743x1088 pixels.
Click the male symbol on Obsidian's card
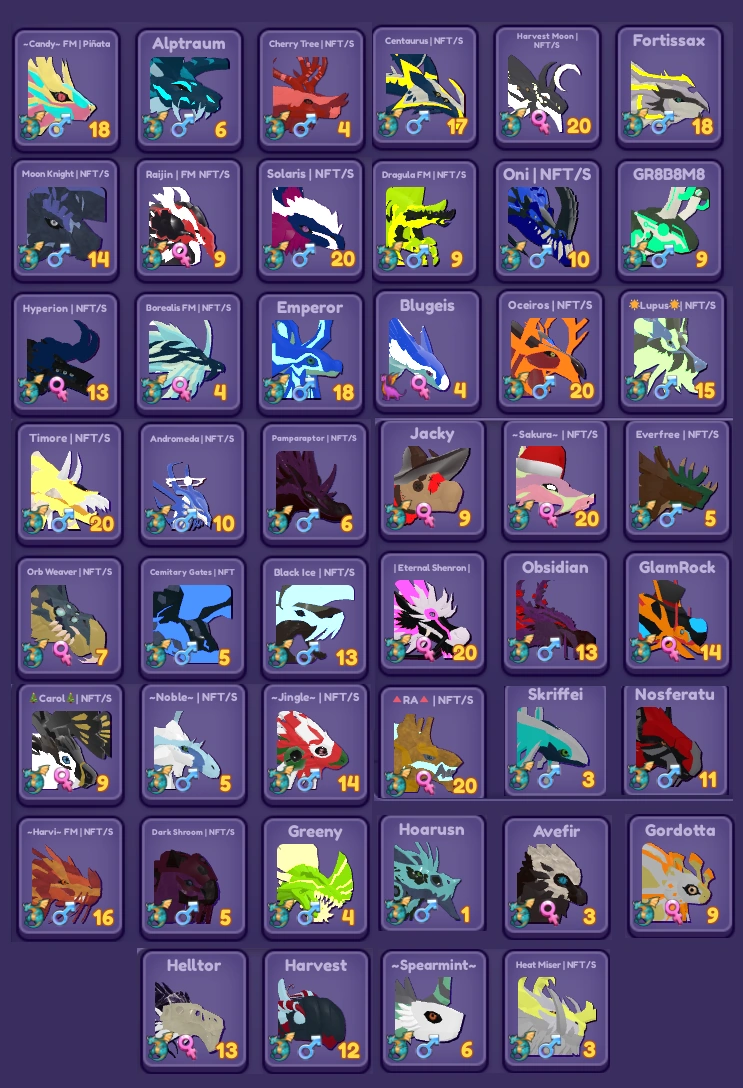pyautogui.click(x=545, y=650)
